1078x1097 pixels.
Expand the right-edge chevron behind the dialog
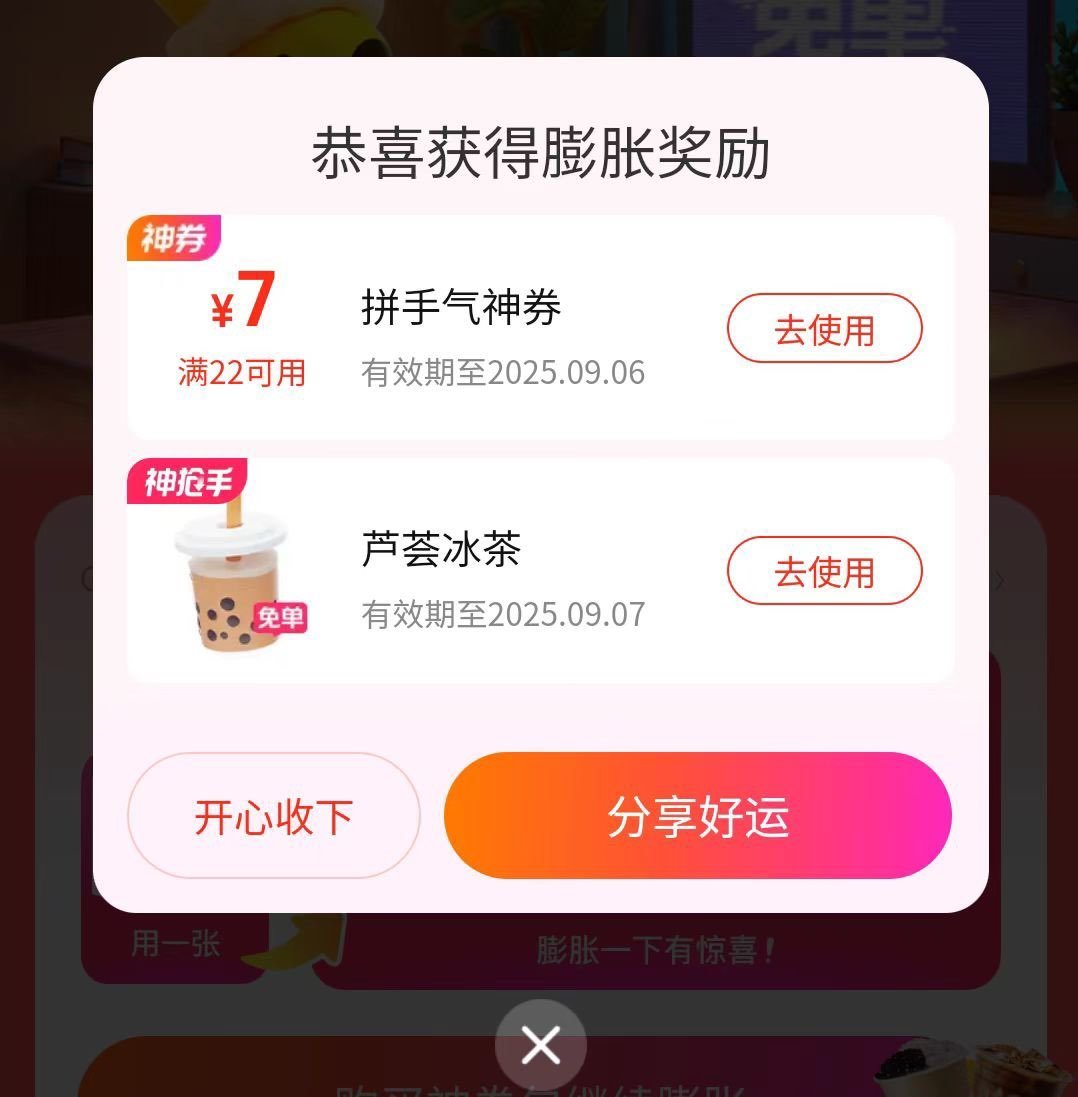click(x=997, y=580)
